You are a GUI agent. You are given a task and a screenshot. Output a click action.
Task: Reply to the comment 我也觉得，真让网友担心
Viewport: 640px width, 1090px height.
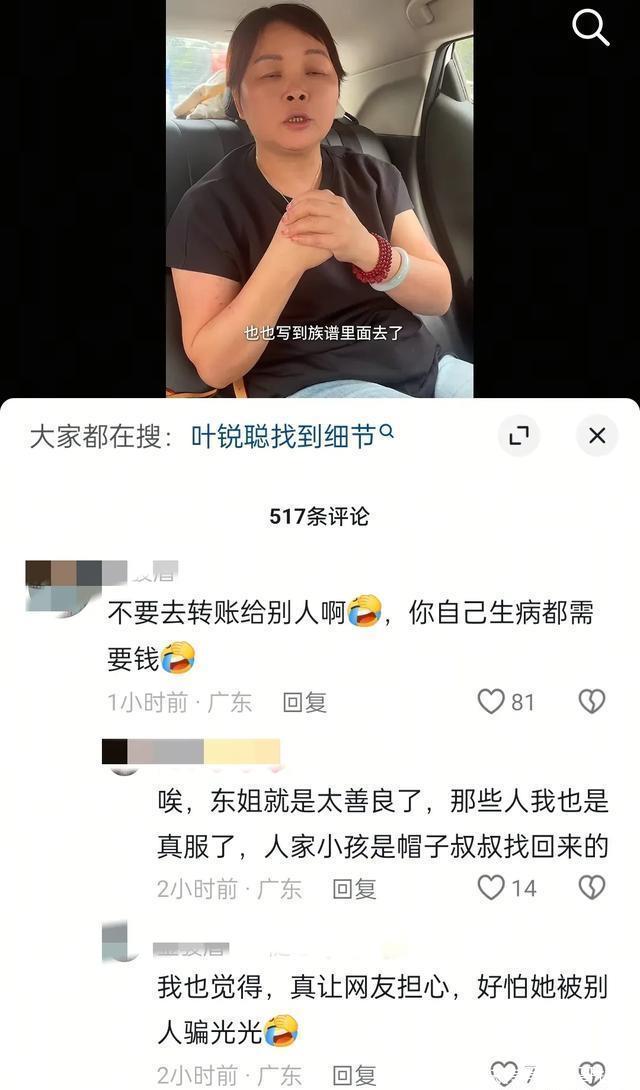coord(354,1075)
